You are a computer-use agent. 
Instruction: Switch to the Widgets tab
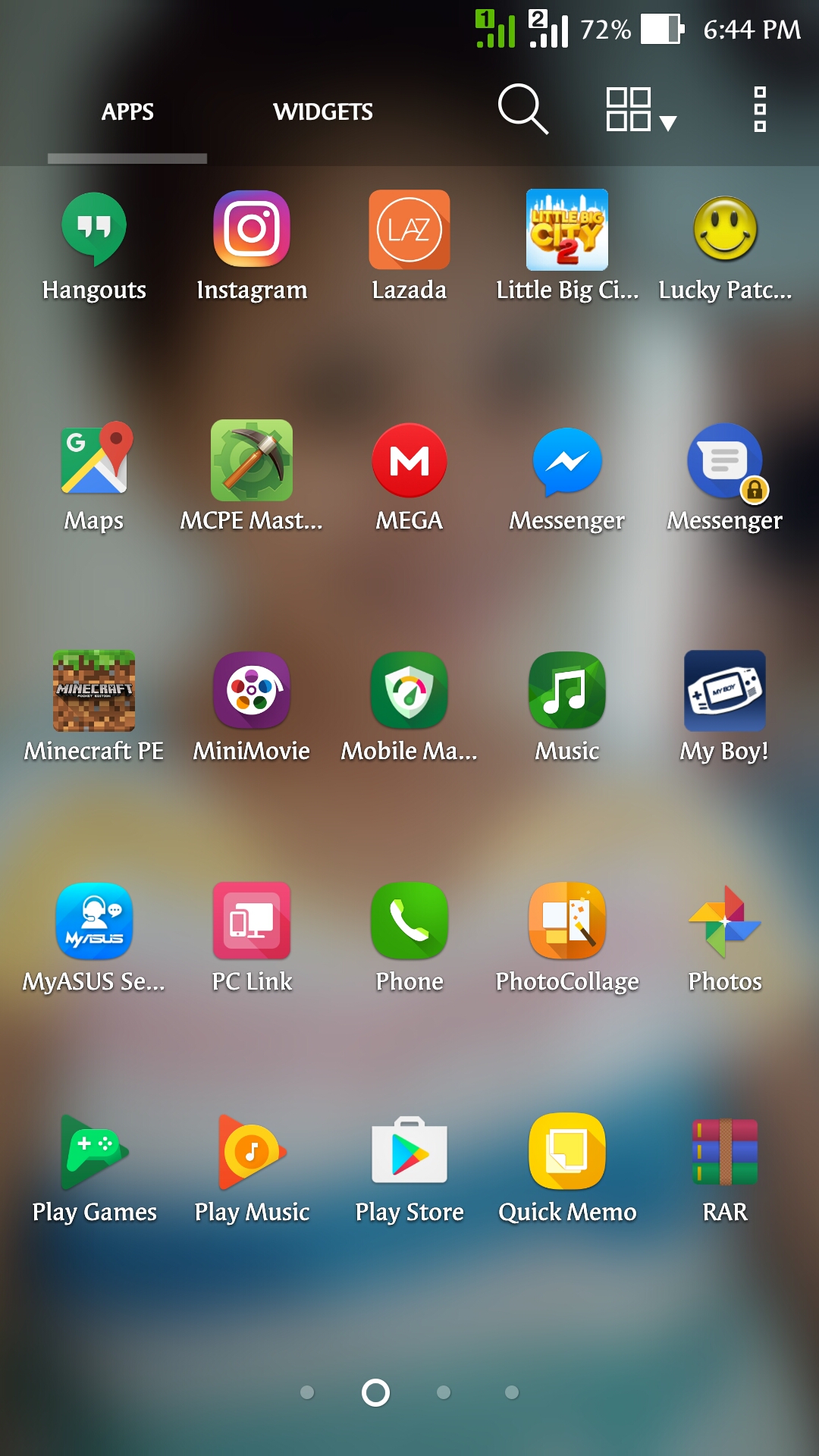click(322, 111)
